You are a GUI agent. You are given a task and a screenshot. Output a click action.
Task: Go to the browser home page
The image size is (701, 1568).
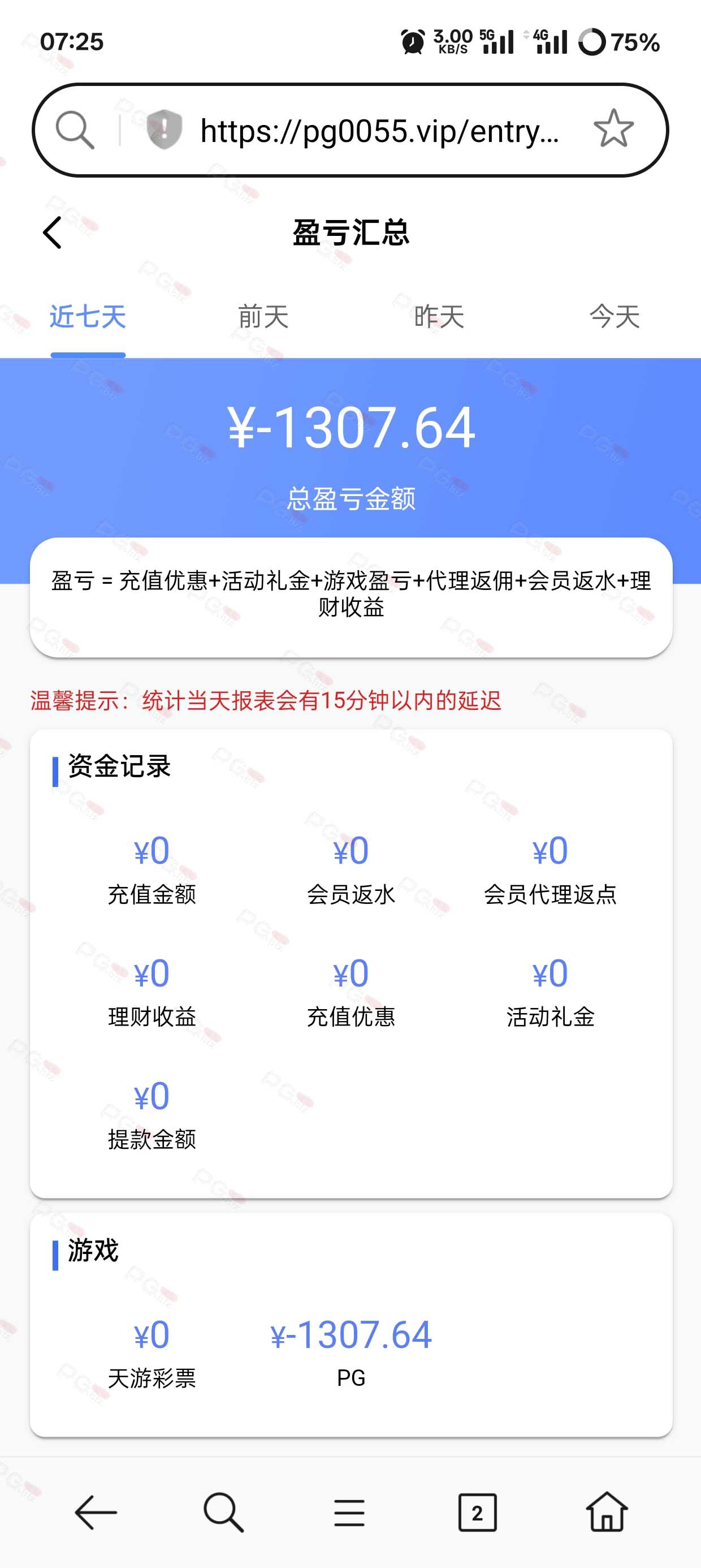point(607,1512)
